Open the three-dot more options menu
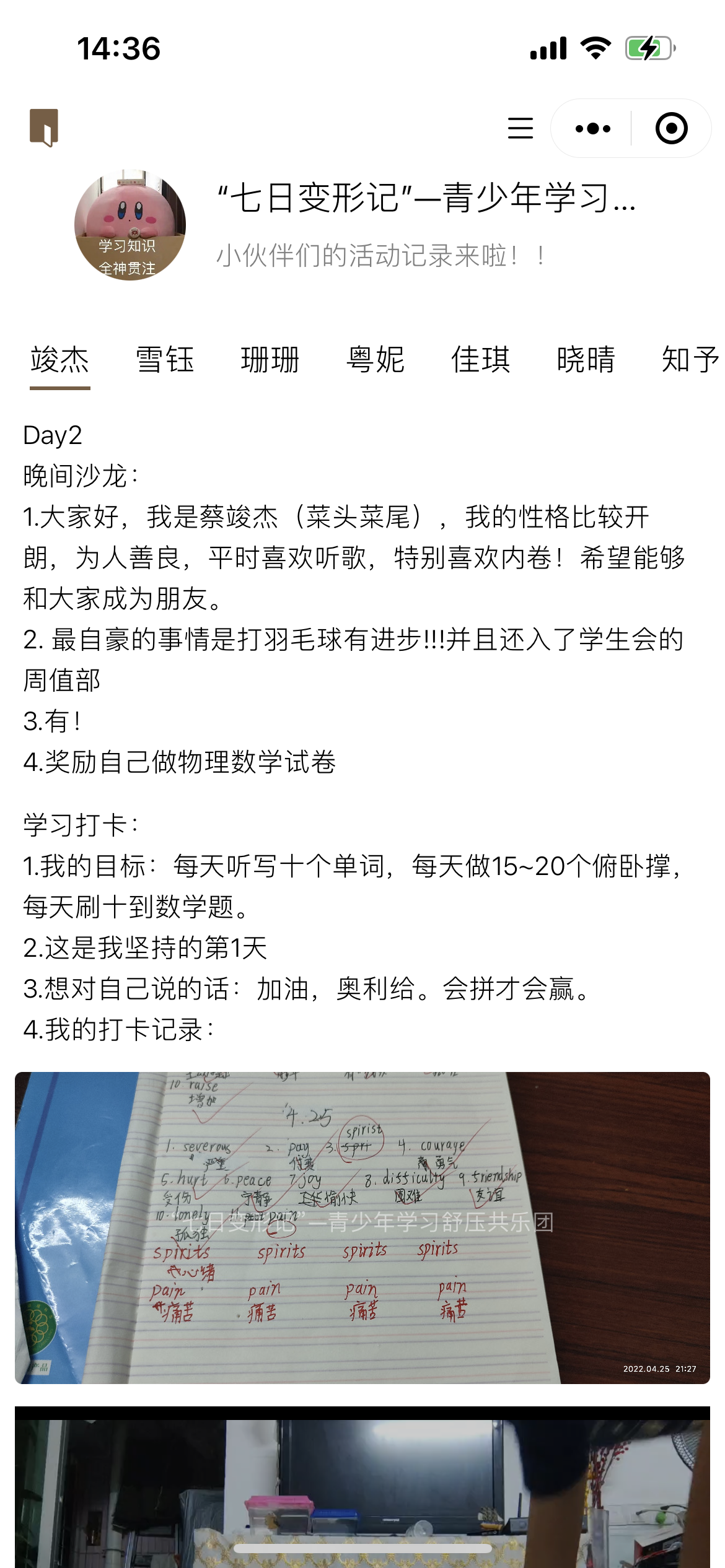 pyautogui.click(x=592, y=128)
